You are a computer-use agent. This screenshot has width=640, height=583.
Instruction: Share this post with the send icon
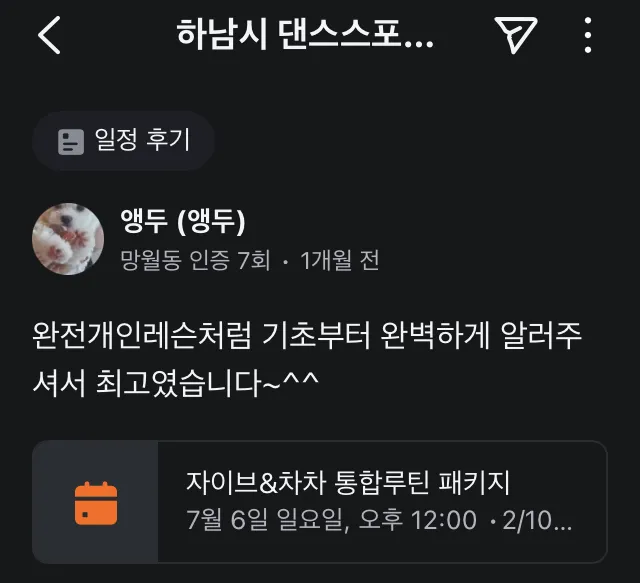click(x=516, y=36)
